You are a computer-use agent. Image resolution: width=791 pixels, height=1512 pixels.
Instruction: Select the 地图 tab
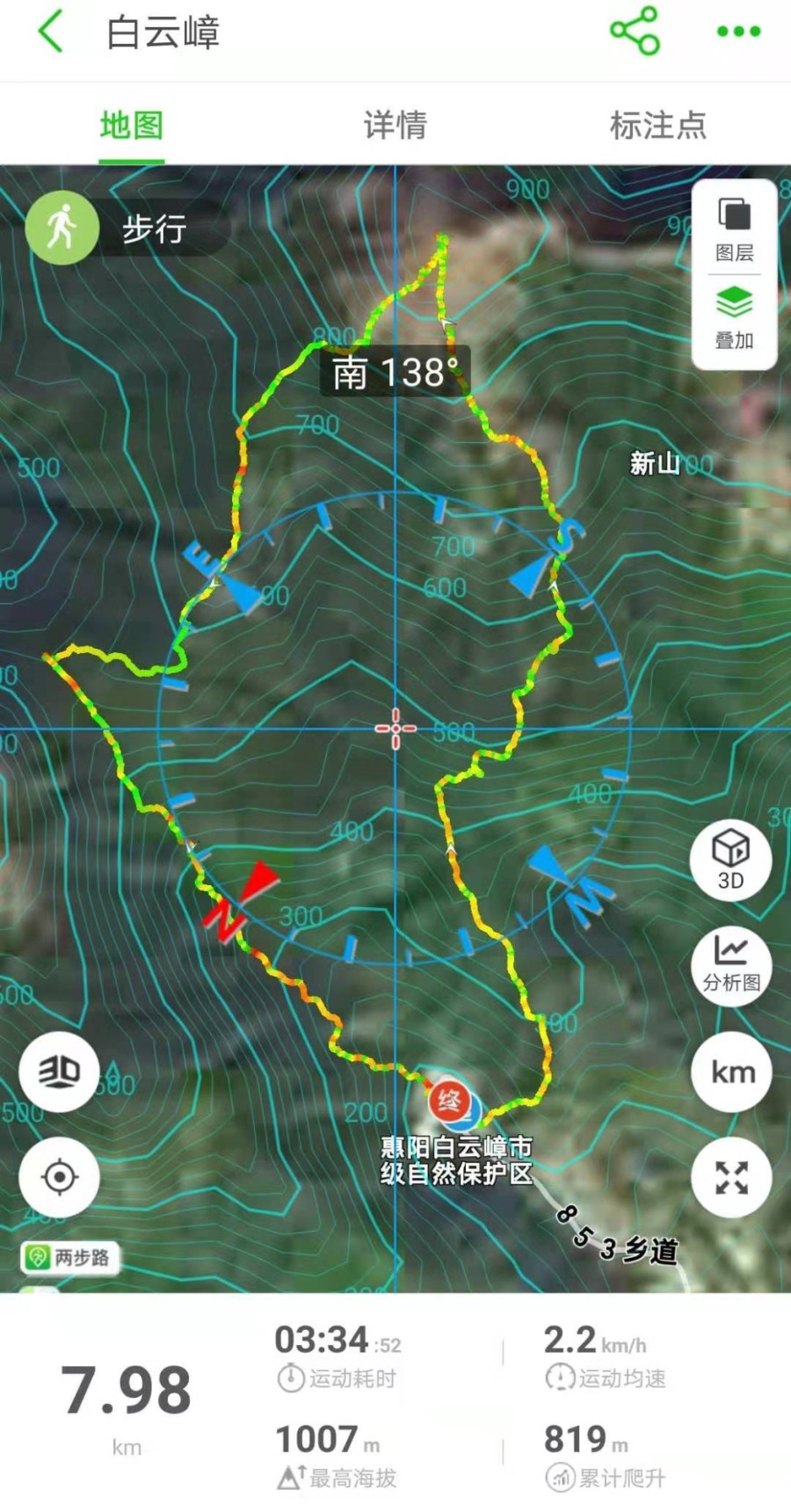(x=131, y=126)
